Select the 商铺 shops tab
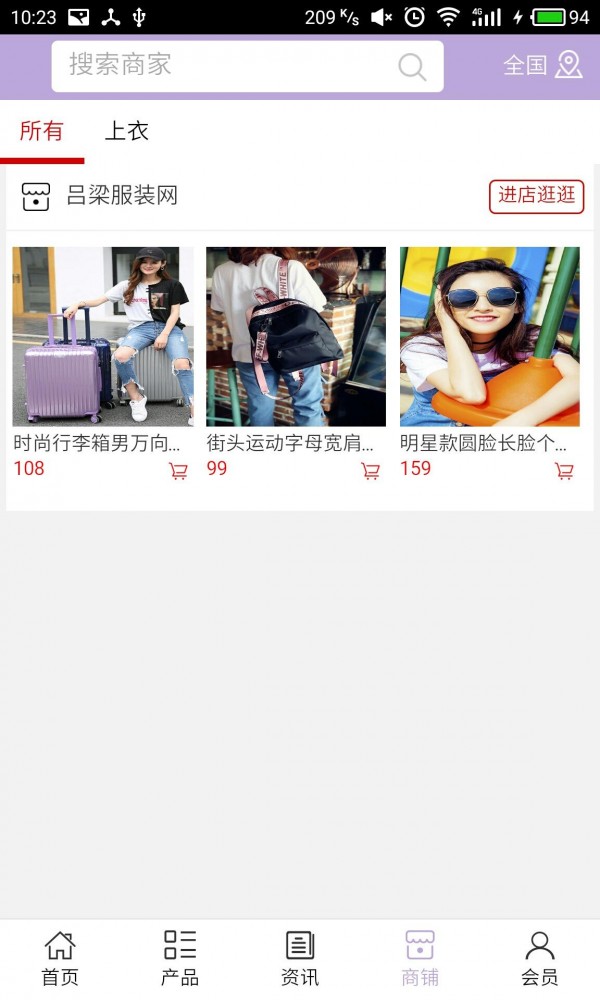This screenshot has height=1000, width=600. point(420,958)
